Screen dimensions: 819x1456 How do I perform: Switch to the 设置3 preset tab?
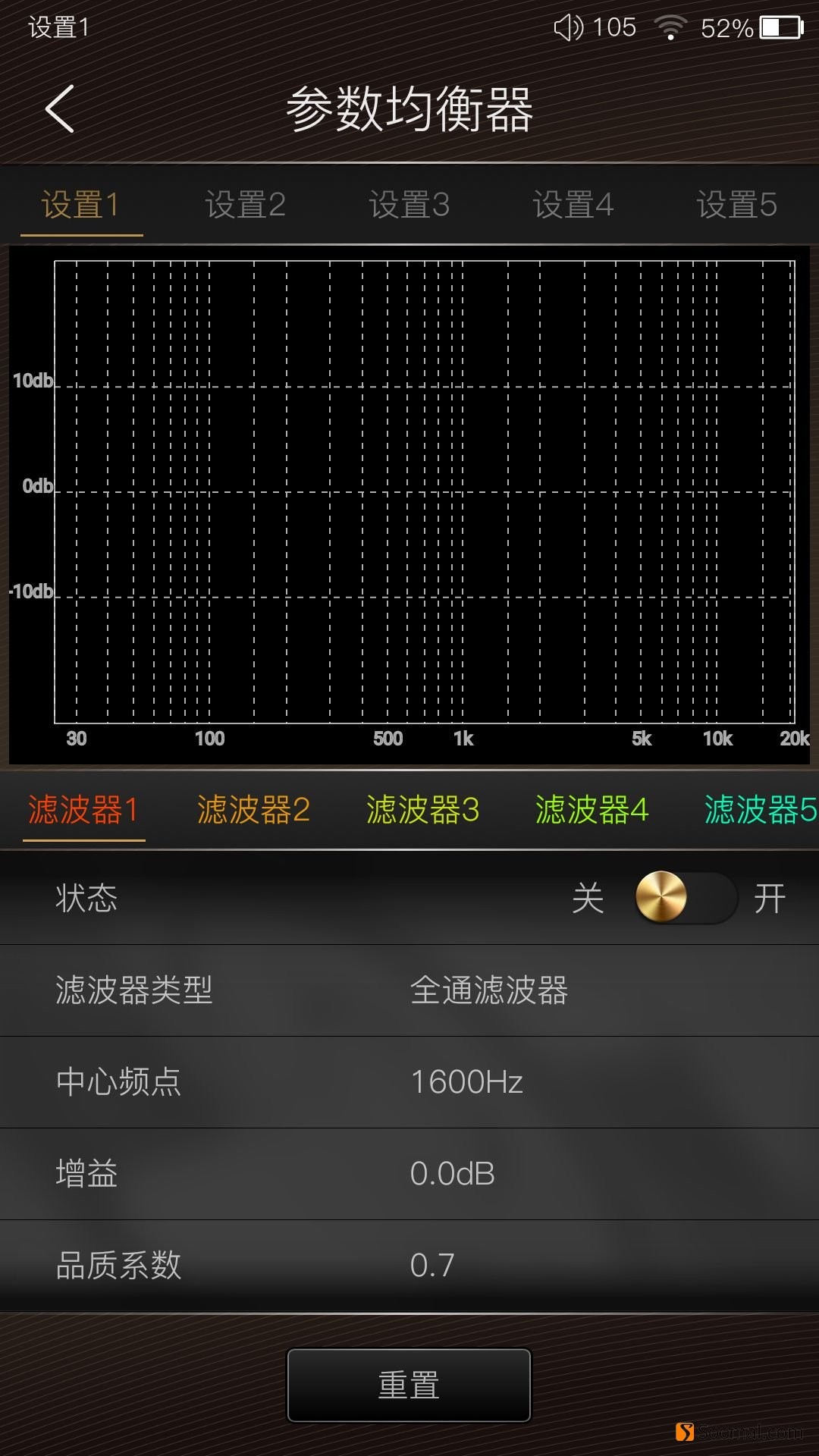coord(409,206)
